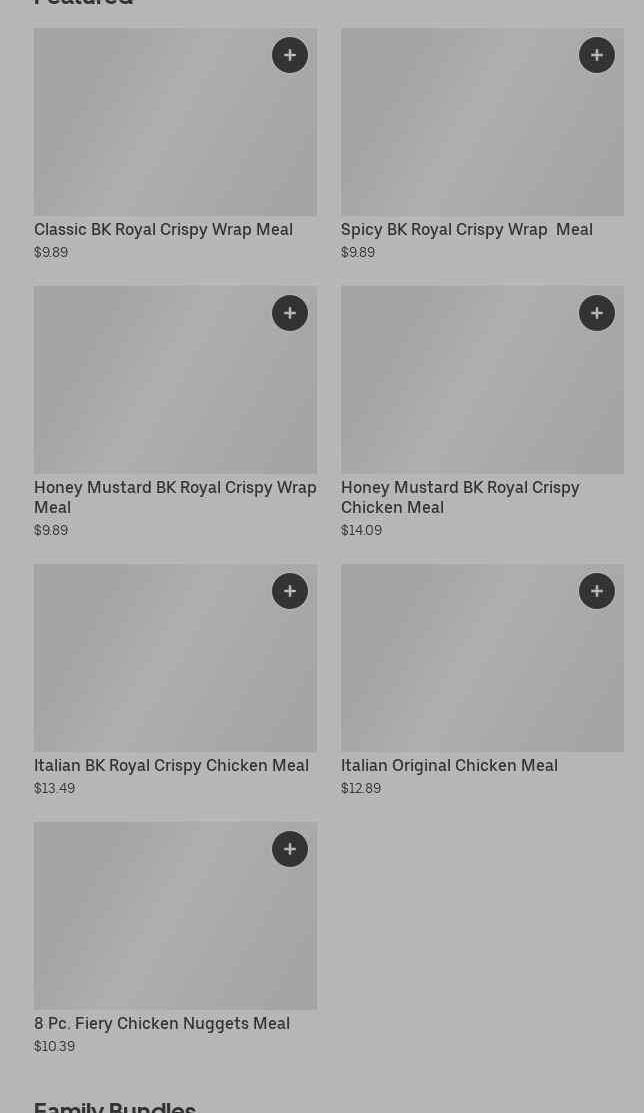Add Honey Mustard BK Royal Crispy Wrap Meal
Screen dimensions: 644x1113
click(x=290, y=313)
